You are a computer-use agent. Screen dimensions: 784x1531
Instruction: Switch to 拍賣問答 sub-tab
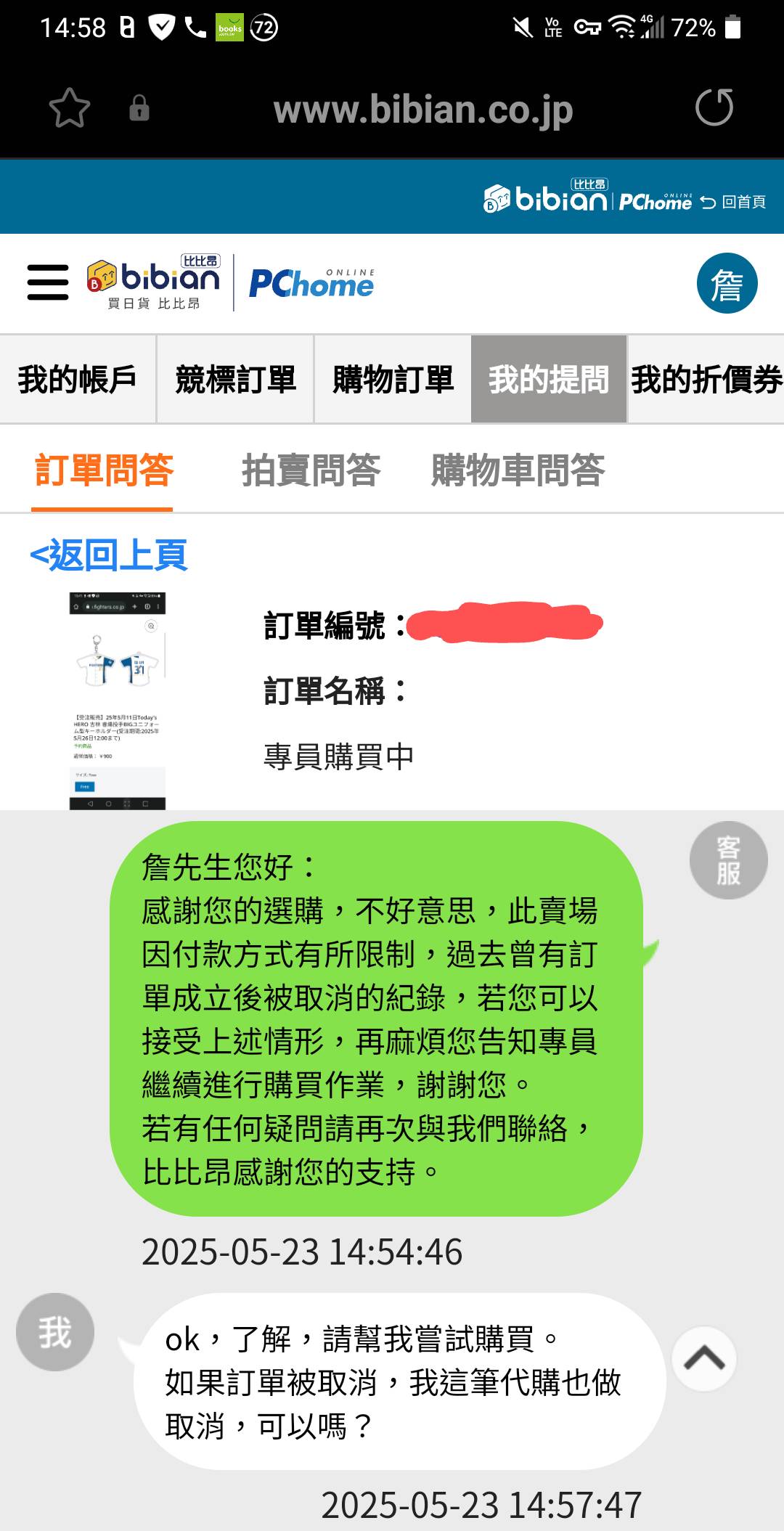[311, 470]
